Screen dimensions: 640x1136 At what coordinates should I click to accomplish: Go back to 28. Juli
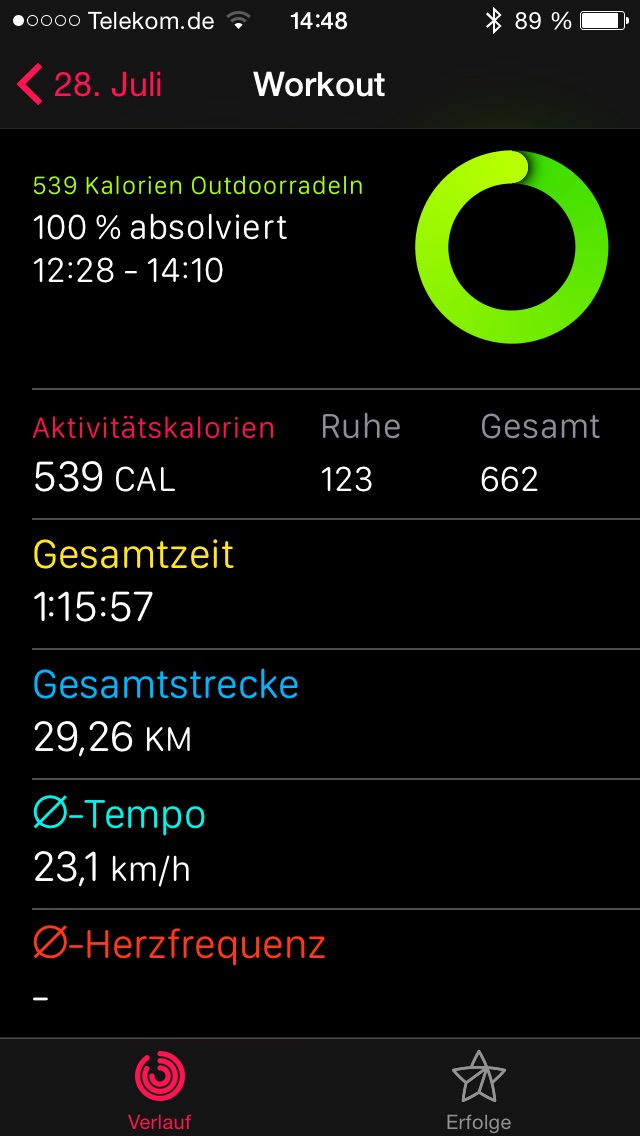point(90,85)
